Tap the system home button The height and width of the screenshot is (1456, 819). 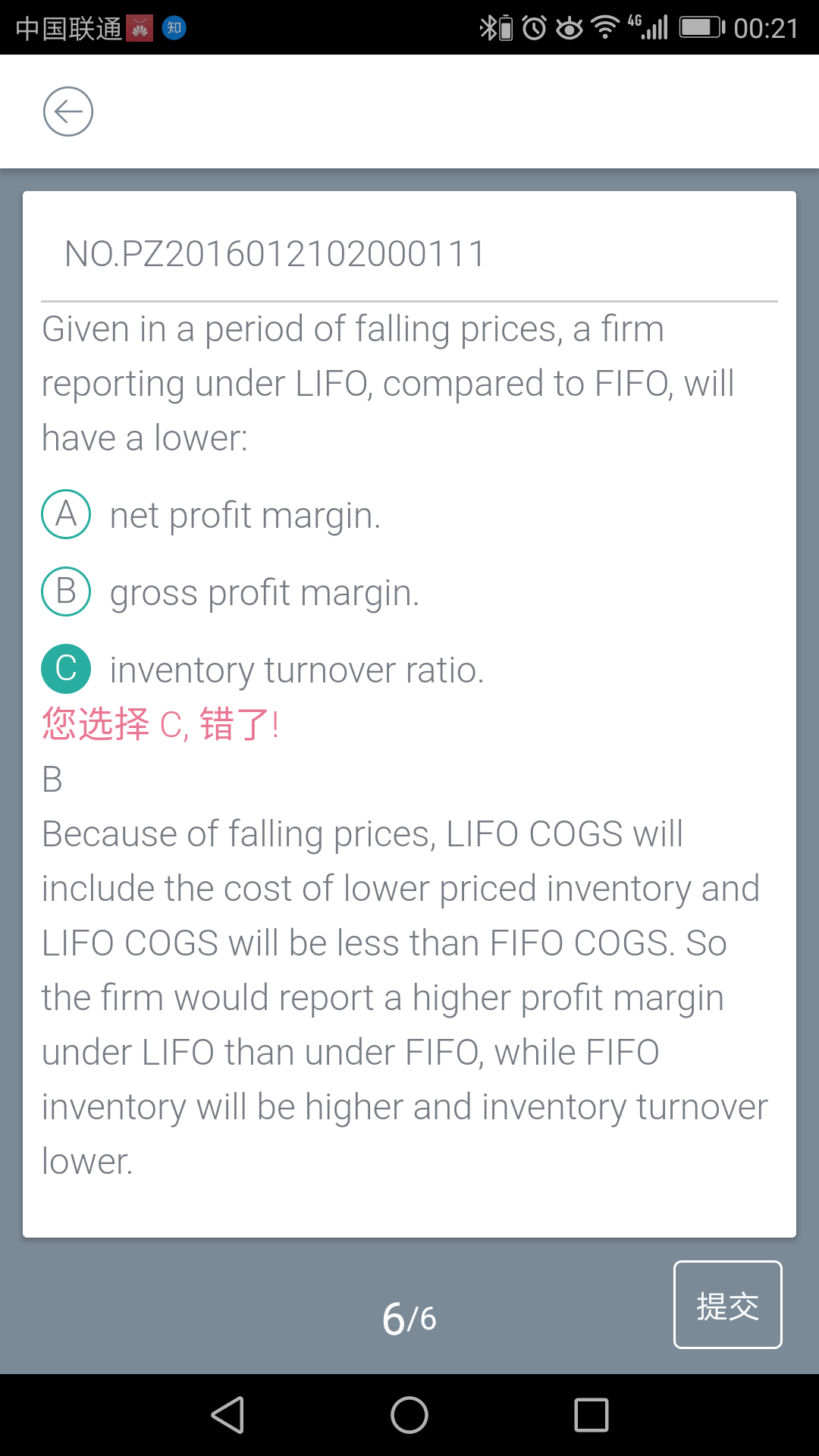click(409, 1415)
